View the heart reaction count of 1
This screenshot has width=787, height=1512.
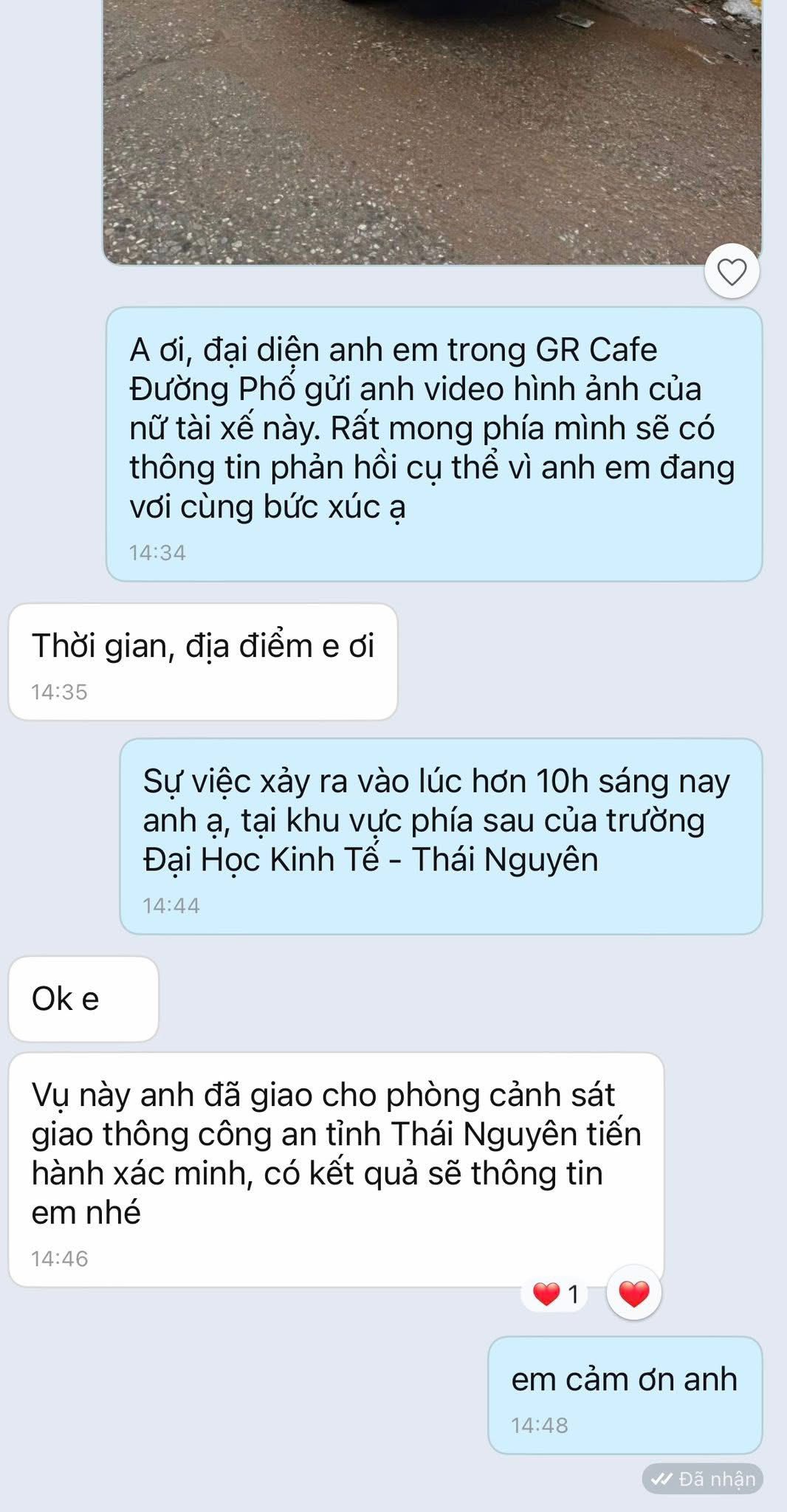click(556, 1294)
